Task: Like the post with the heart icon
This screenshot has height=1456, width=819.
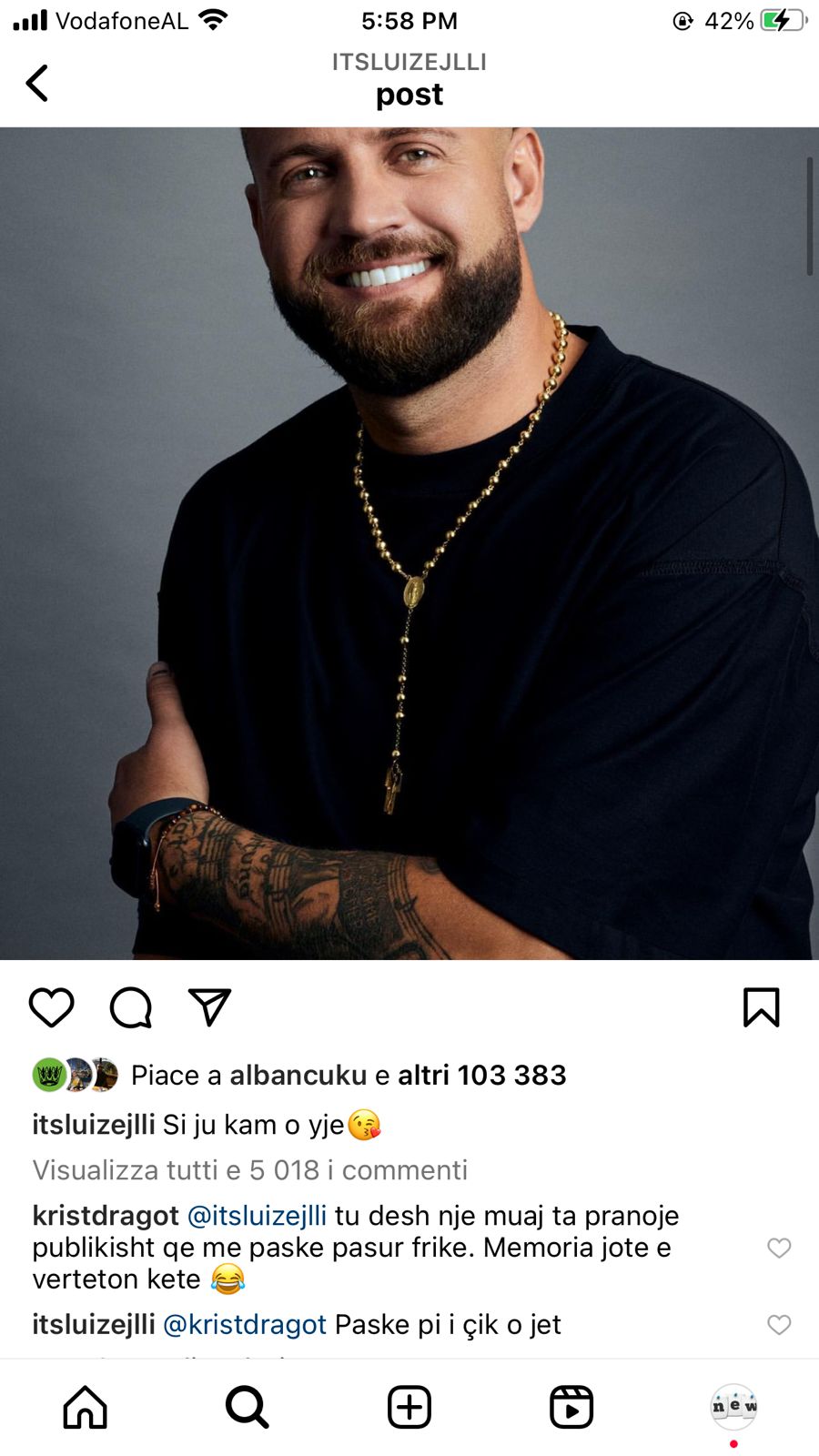Action: (52, 1007)
